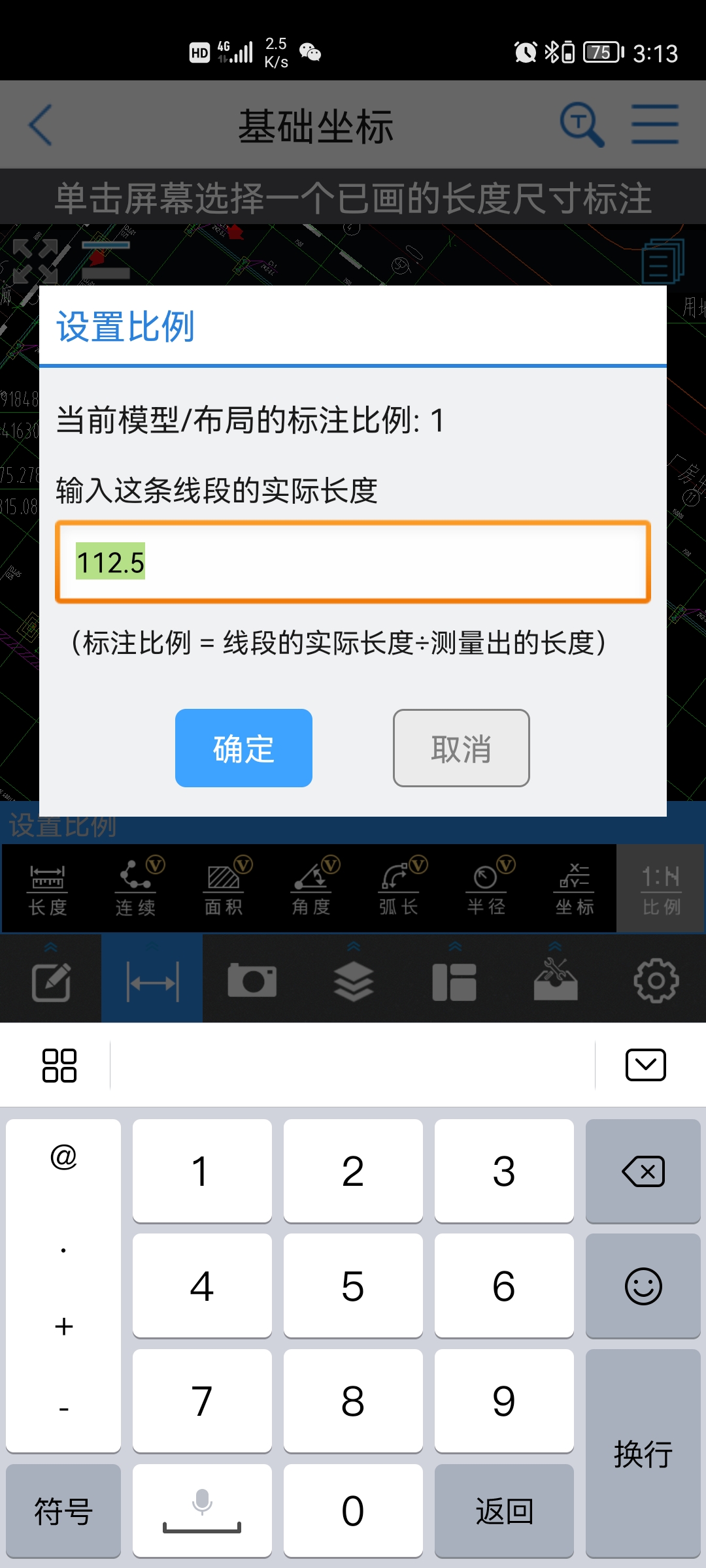
Task: Select the 弧长 arc length tool
Action: tap(399, 889)
